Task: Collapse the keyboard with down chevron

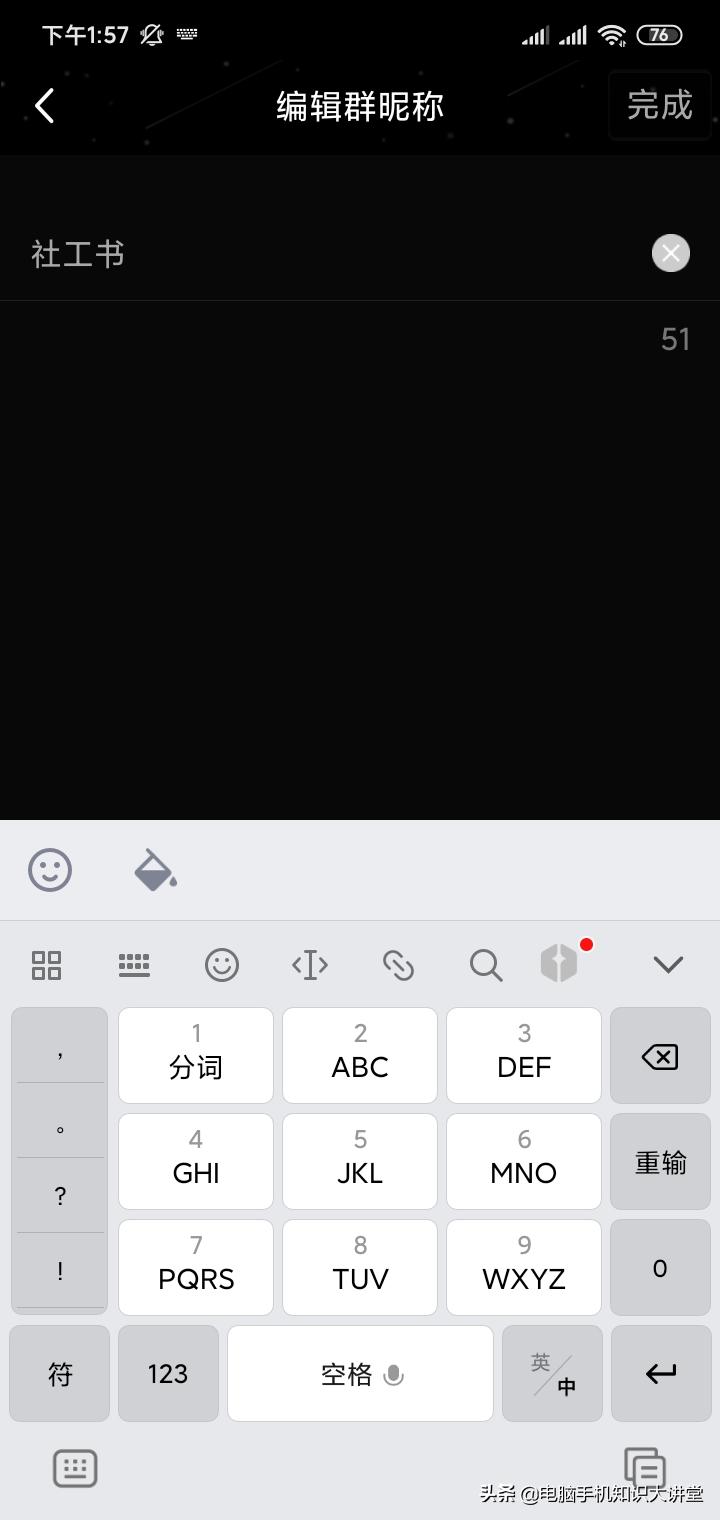Action: click(x=668, y=965)
